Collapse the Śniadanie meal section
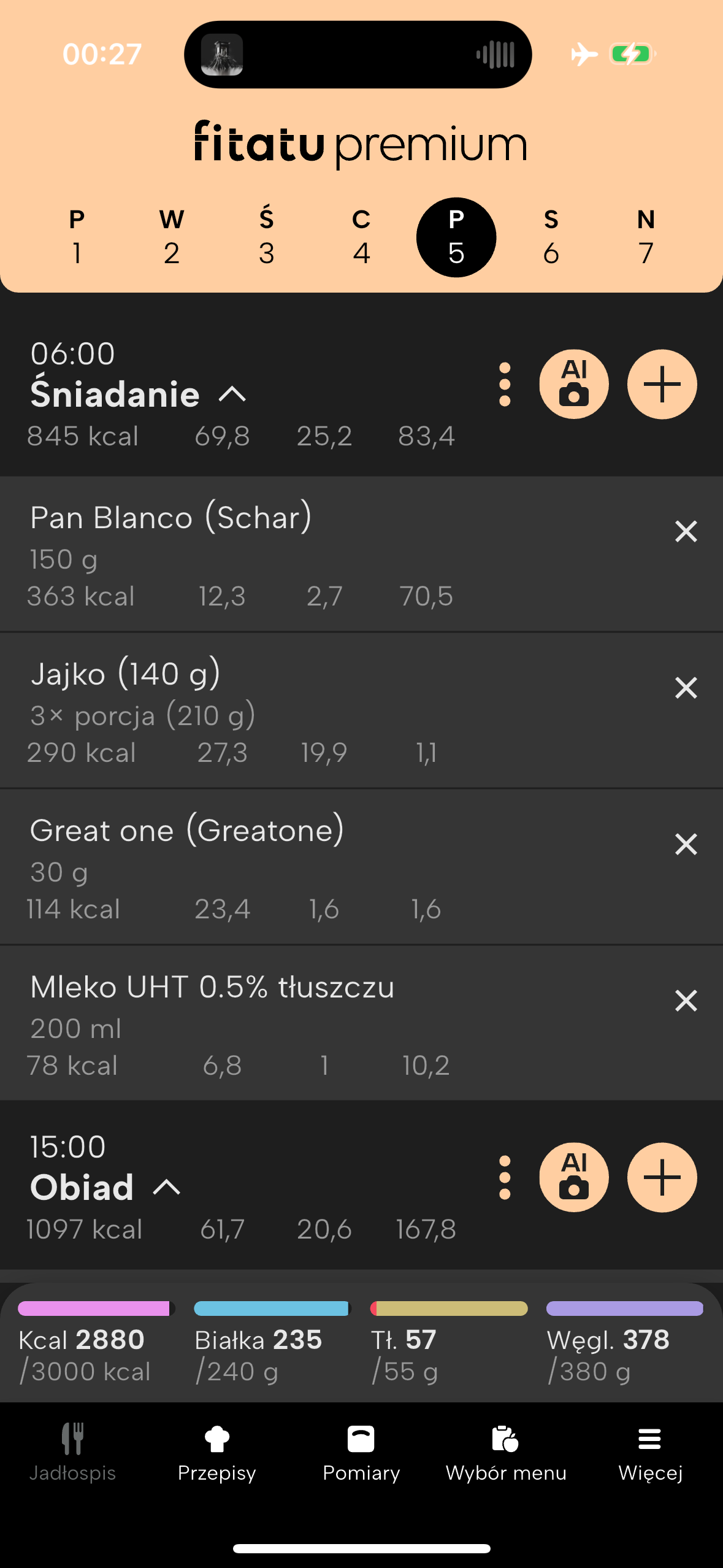The height and width of the screenshot is (1568, 723). pos(232,394)
